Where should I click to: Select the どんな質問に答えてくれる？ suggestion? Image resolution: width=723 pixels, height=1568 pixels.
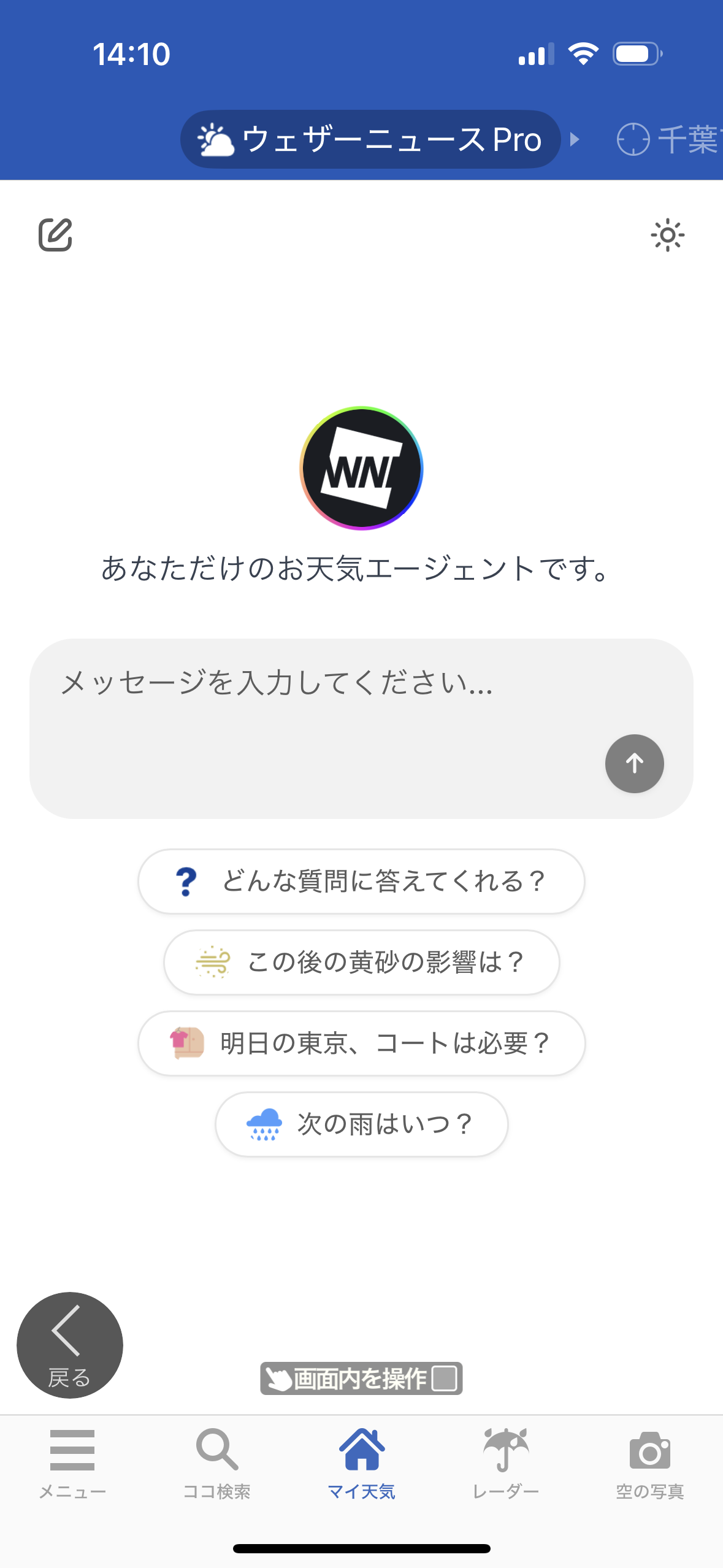click(x=361, y=882)
